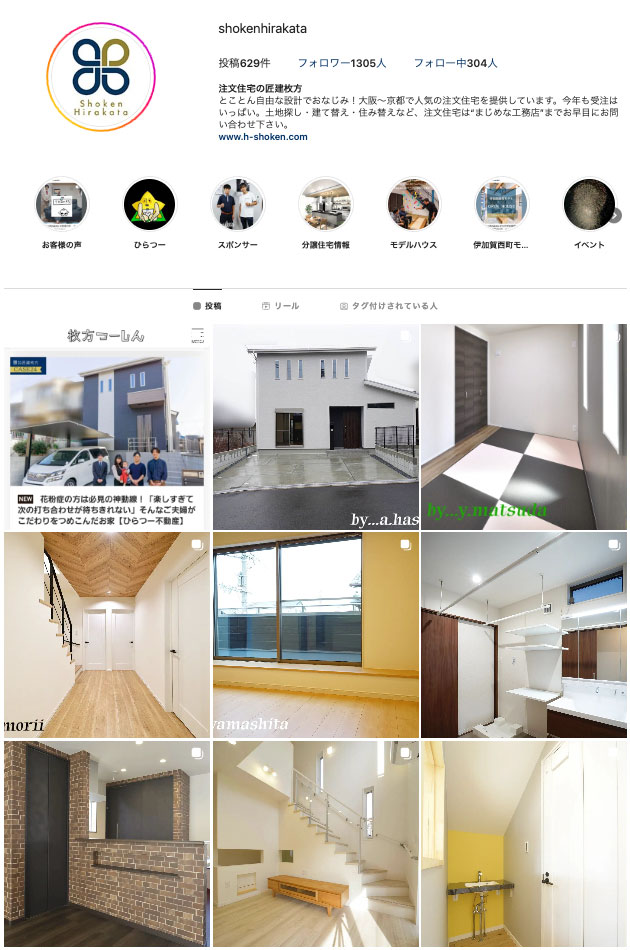Switch to the 投稿 tab
Screen dimensions: 630x950
[x=208, y=306]
